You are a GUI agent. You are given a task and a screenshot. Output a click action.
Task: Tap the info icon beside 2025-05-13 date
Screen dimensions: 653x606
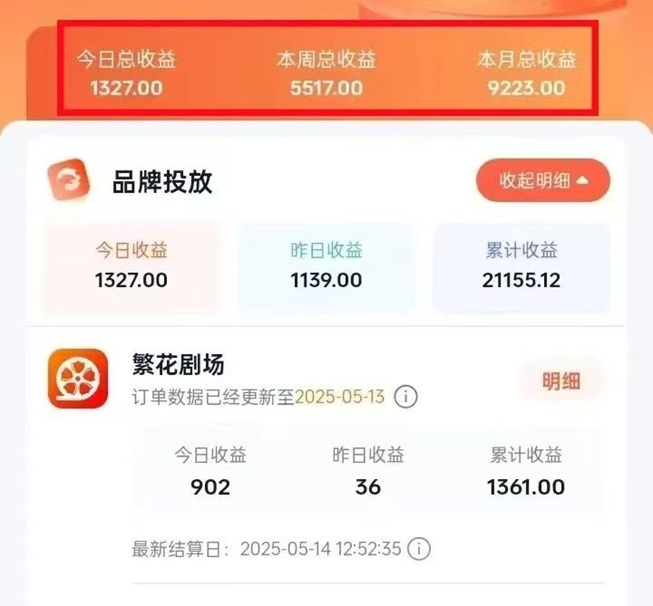pyautogui.click(x=405, y=397)
